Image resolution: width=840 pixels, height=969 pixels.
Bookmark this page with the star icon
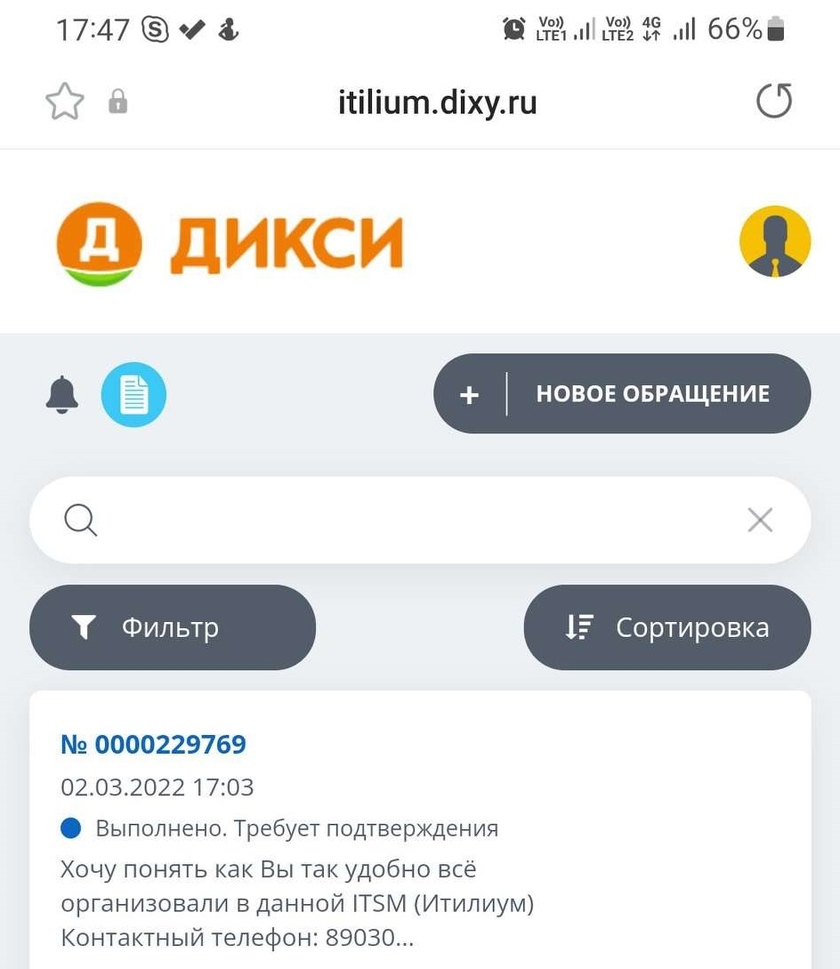coord(65,102)
